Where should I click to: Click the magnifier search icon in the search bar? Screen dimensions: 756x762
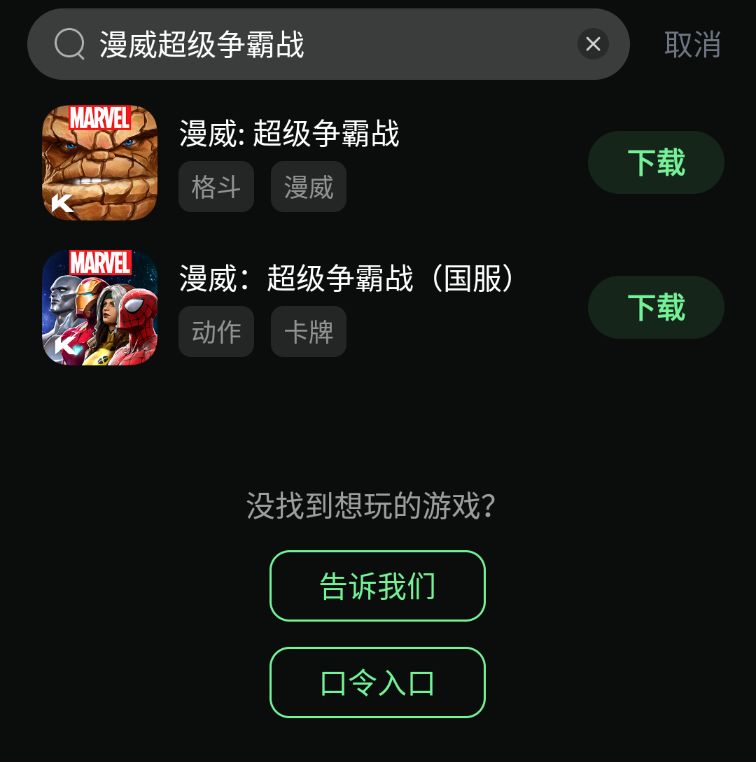click(x=67, y=44)
